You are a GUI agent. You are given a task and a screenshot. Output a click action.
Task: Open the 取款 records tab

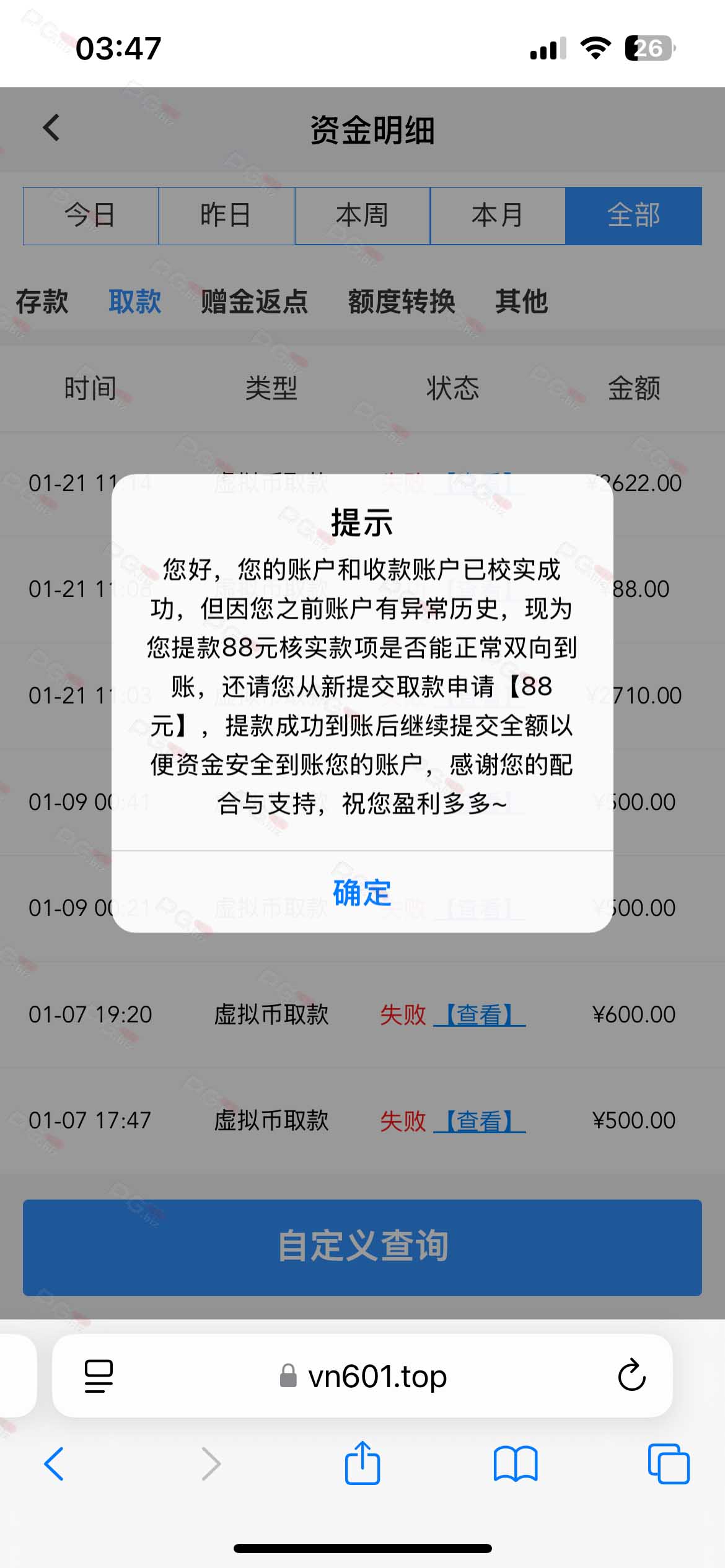coord(134,302)
